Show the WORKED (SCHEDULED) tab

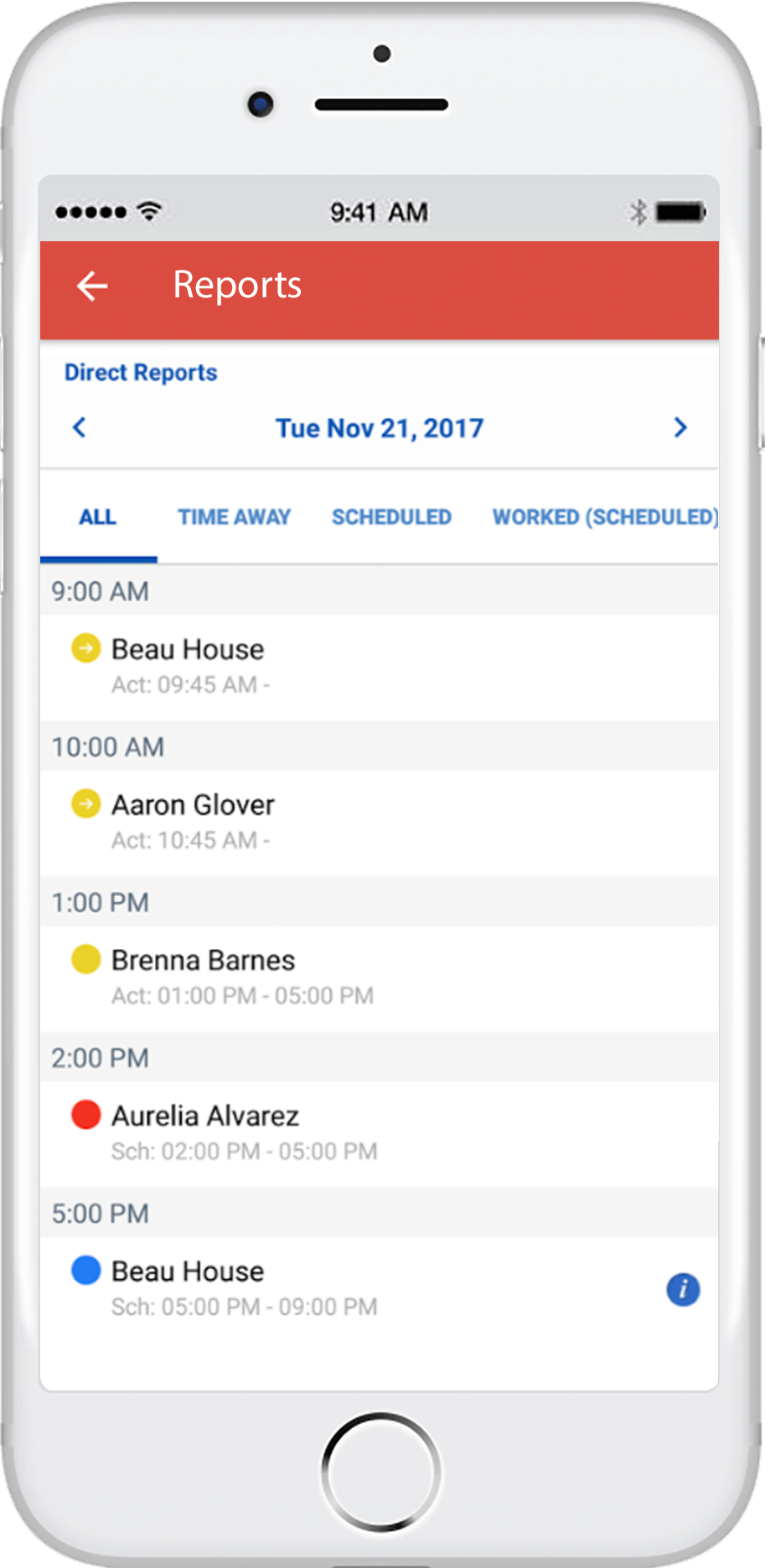pos(604,517)
